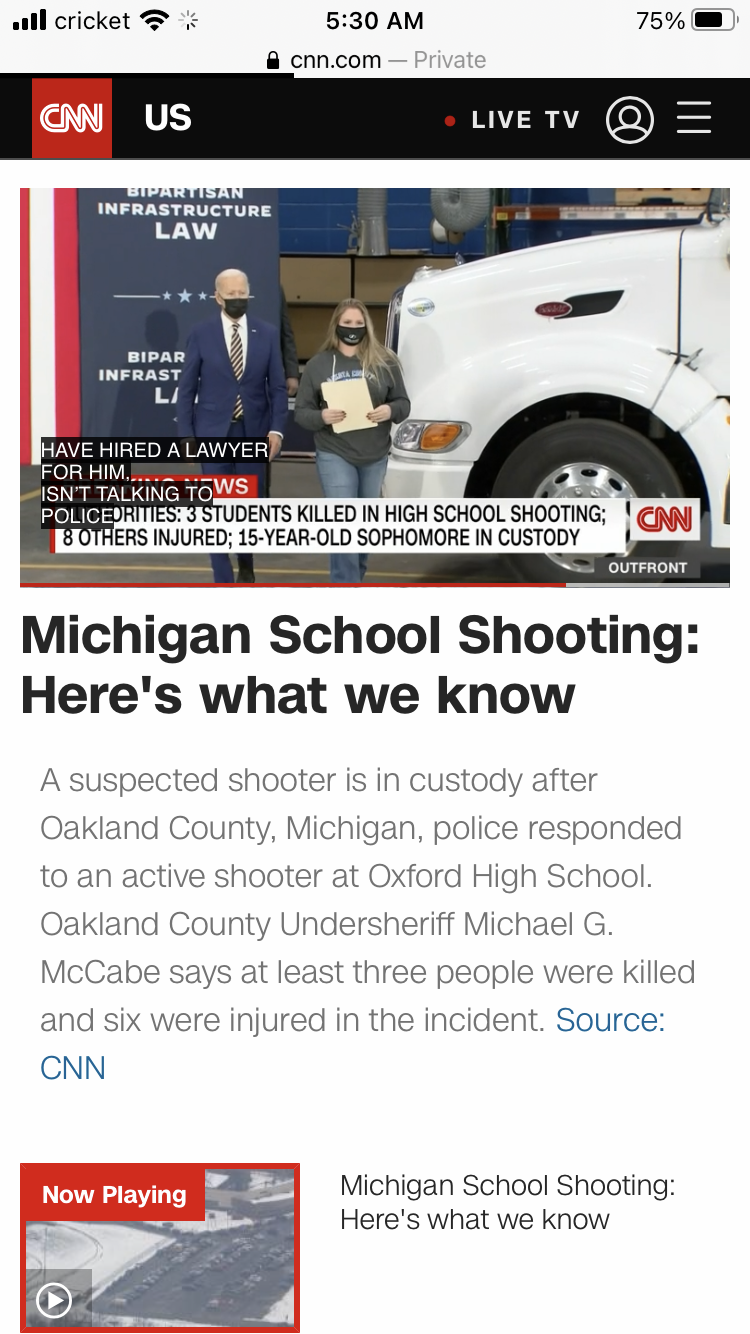Play the Now Playing video thumbnail

point(160,1248)
